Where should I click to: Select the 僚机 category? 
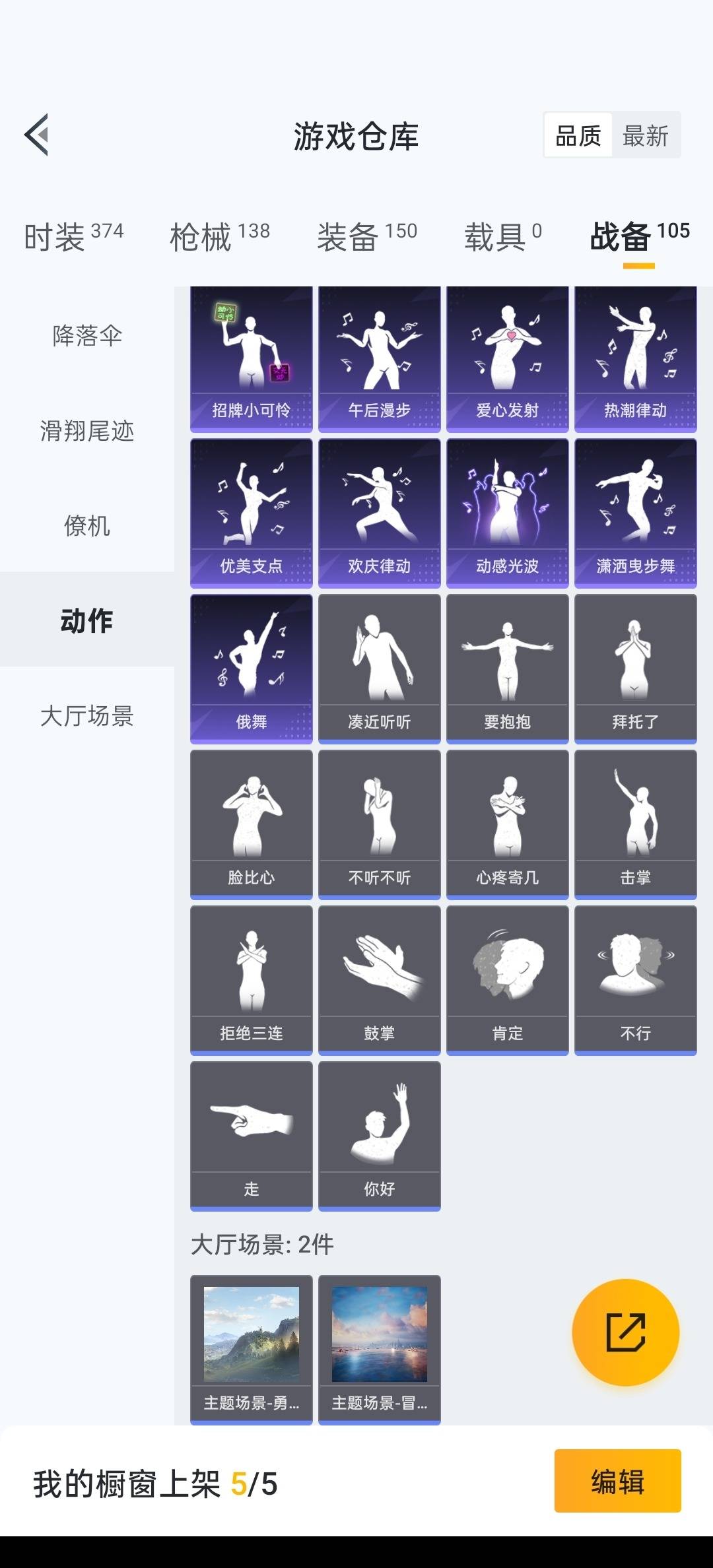tap(87, 526)
